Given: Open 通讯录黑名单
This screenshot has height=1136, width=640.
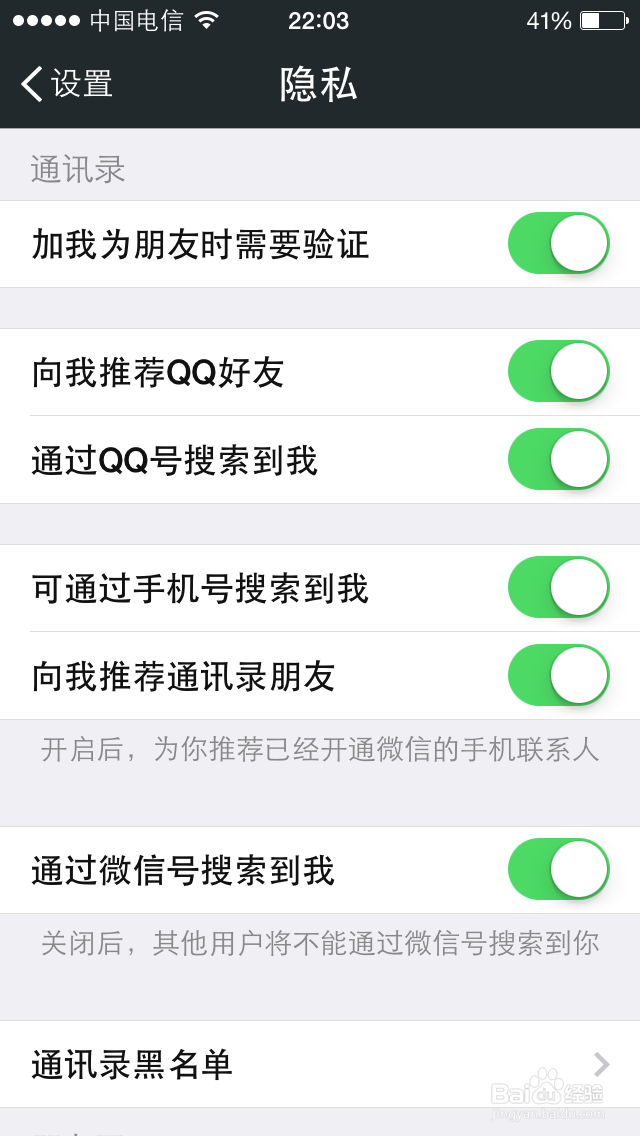Looking at the screenshot, I should [x=320, y=1063].
